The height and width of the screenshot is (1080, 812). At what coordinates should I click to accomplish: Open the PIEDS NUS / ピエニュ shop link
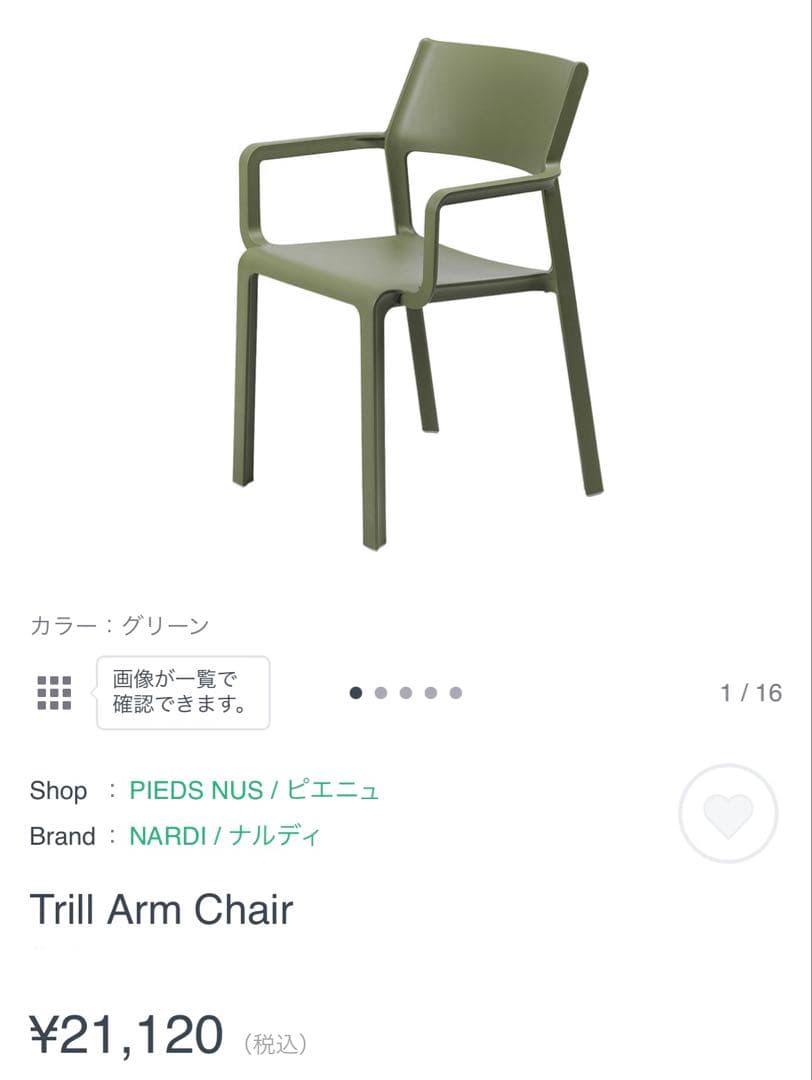click(x=254, y=790)
